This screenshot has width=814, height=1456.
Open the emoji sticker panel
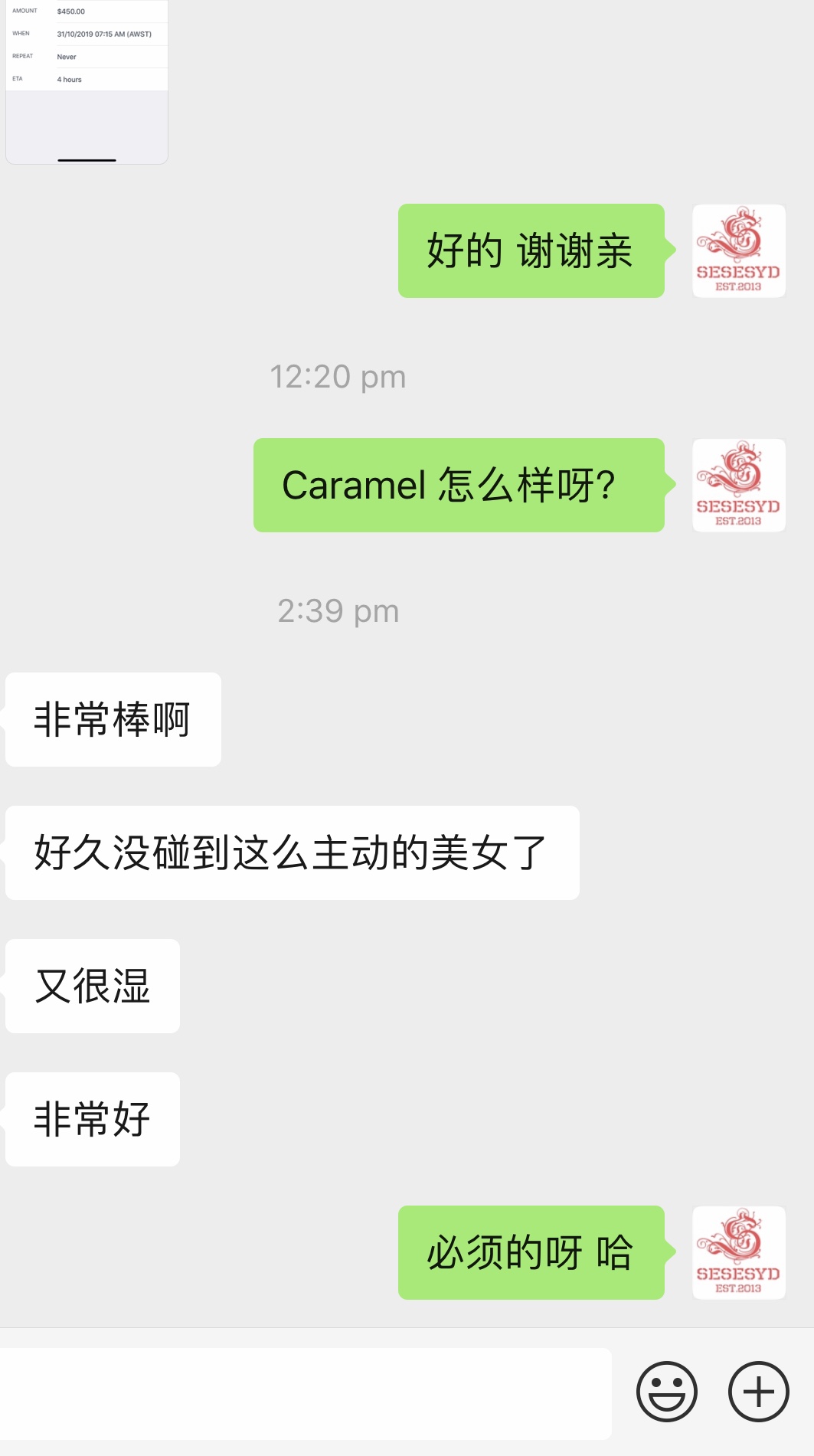pyautogui.click(x=666, y=1392)
